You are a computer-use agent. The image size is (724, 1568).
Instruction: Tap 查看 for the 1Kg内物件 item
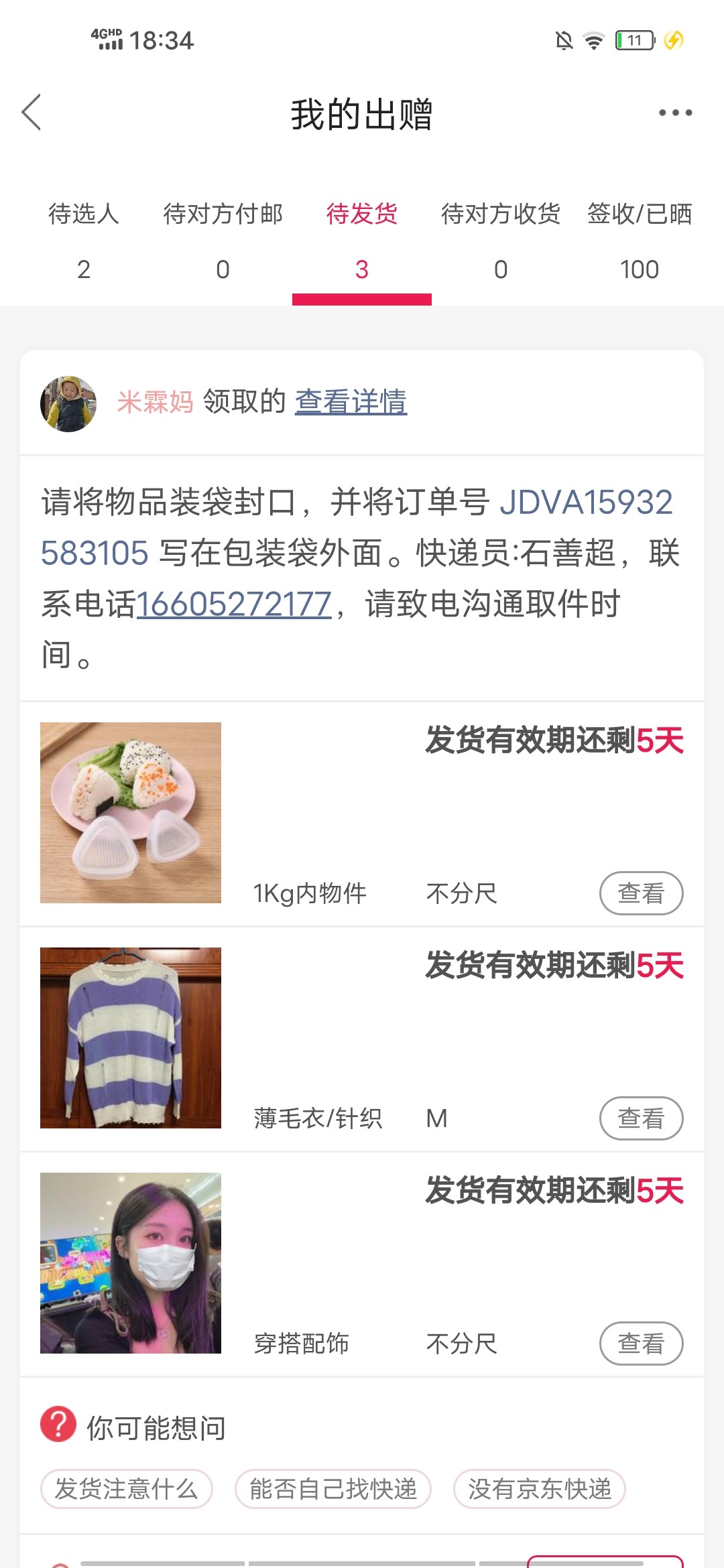click(641, 893)
